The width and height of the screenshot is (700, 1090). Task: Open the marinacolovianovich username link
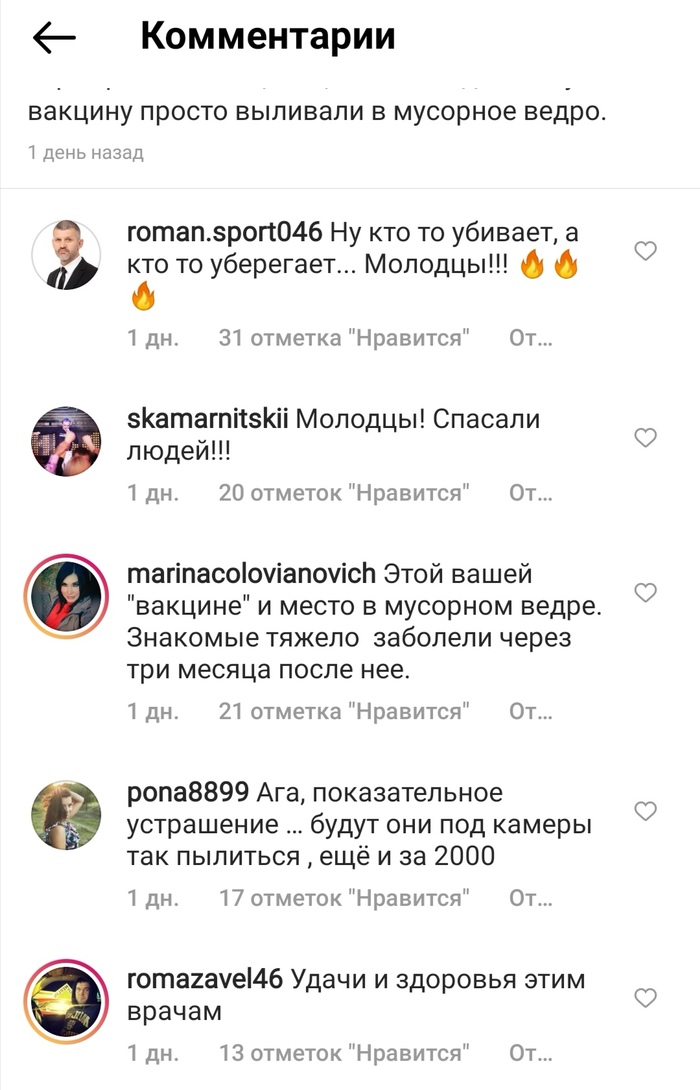252,575
